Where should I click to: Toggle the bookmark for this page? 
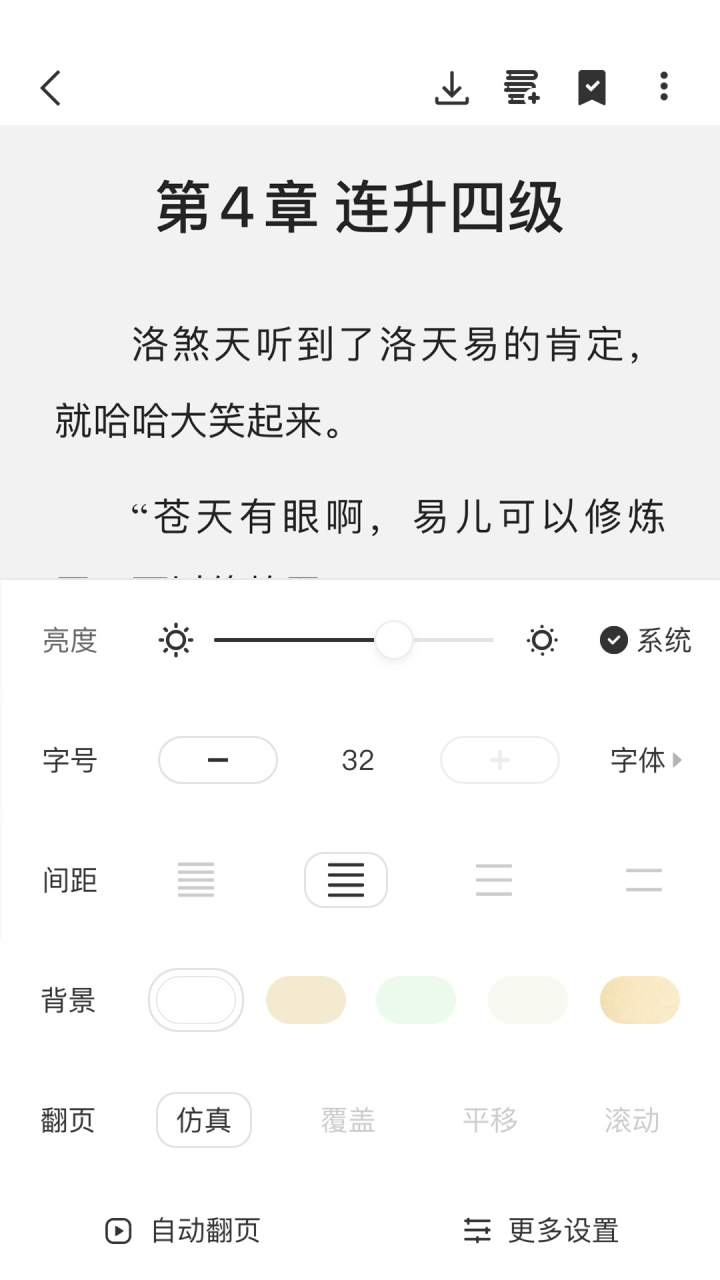point(592,88)
